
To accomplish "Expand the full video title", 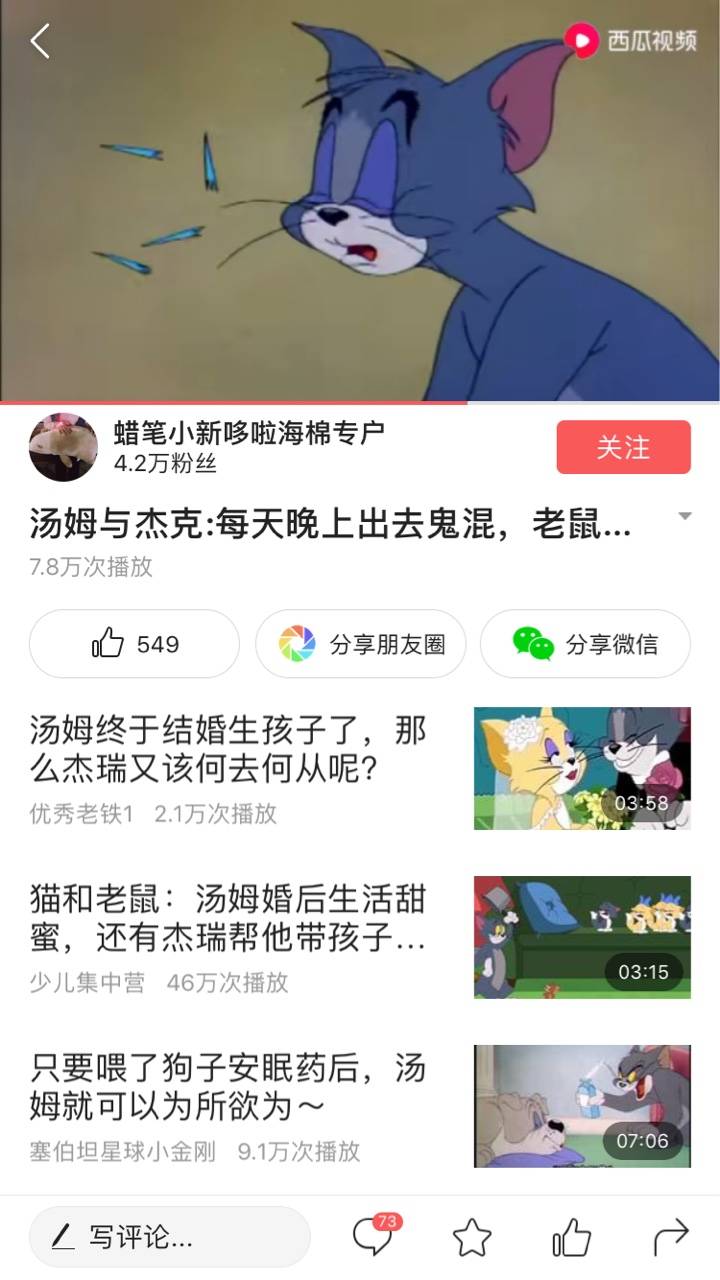I will (684, 516).
